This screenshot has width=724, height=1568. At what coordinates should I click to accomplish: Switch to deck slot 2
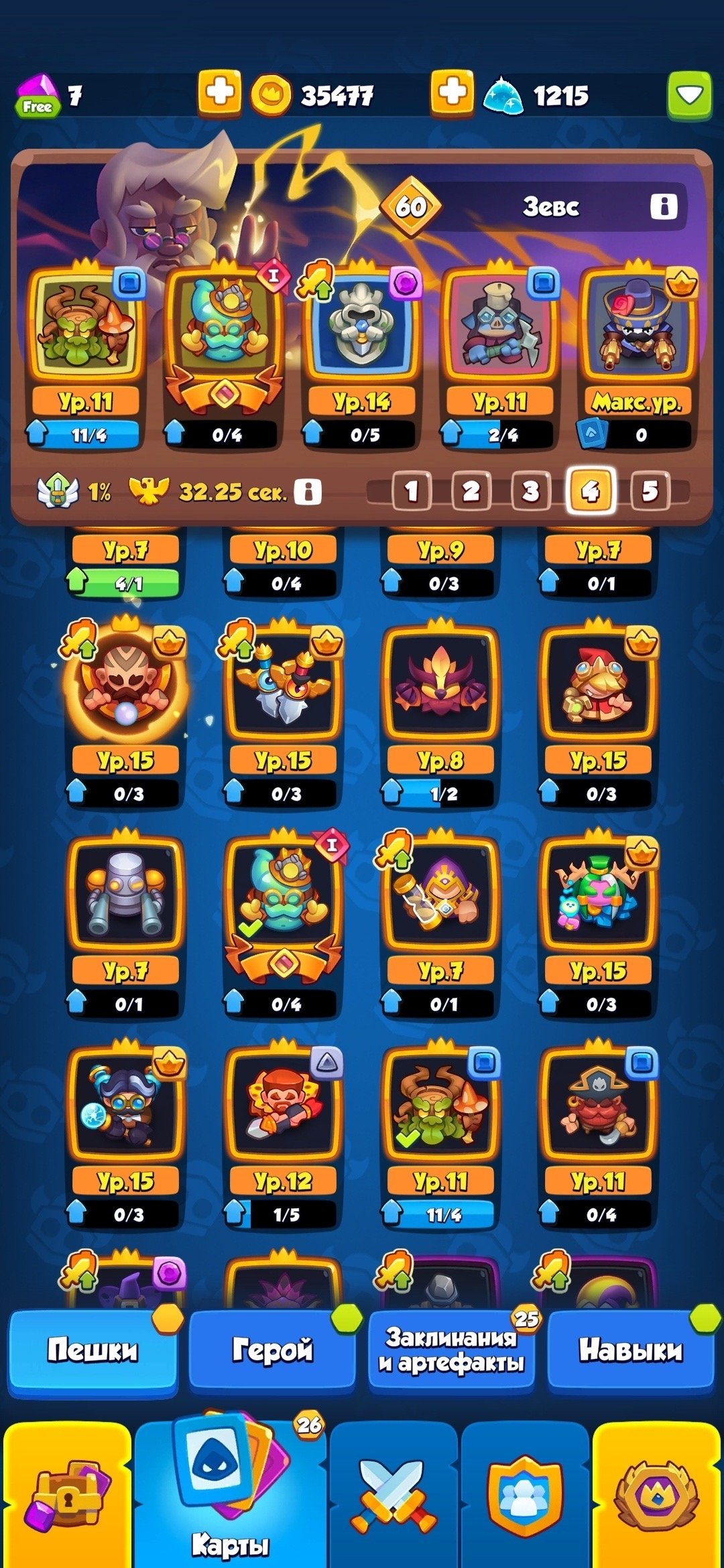click(x=471, y=491)
